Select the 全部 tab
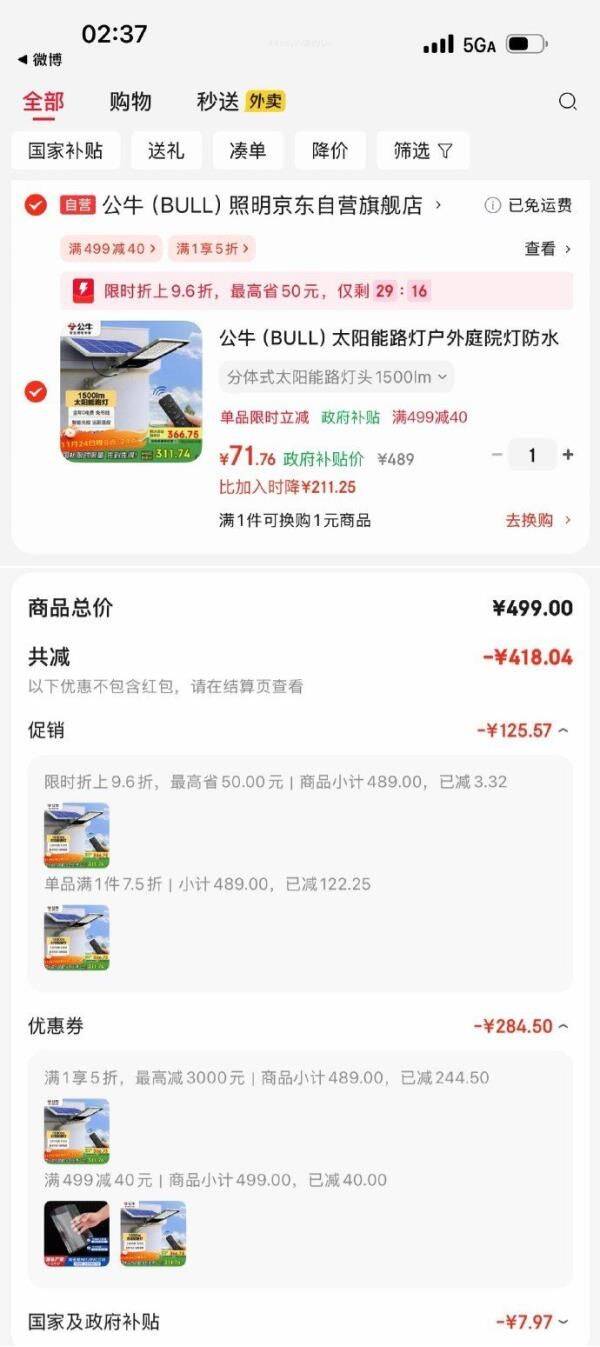 (x=43, y=101)
